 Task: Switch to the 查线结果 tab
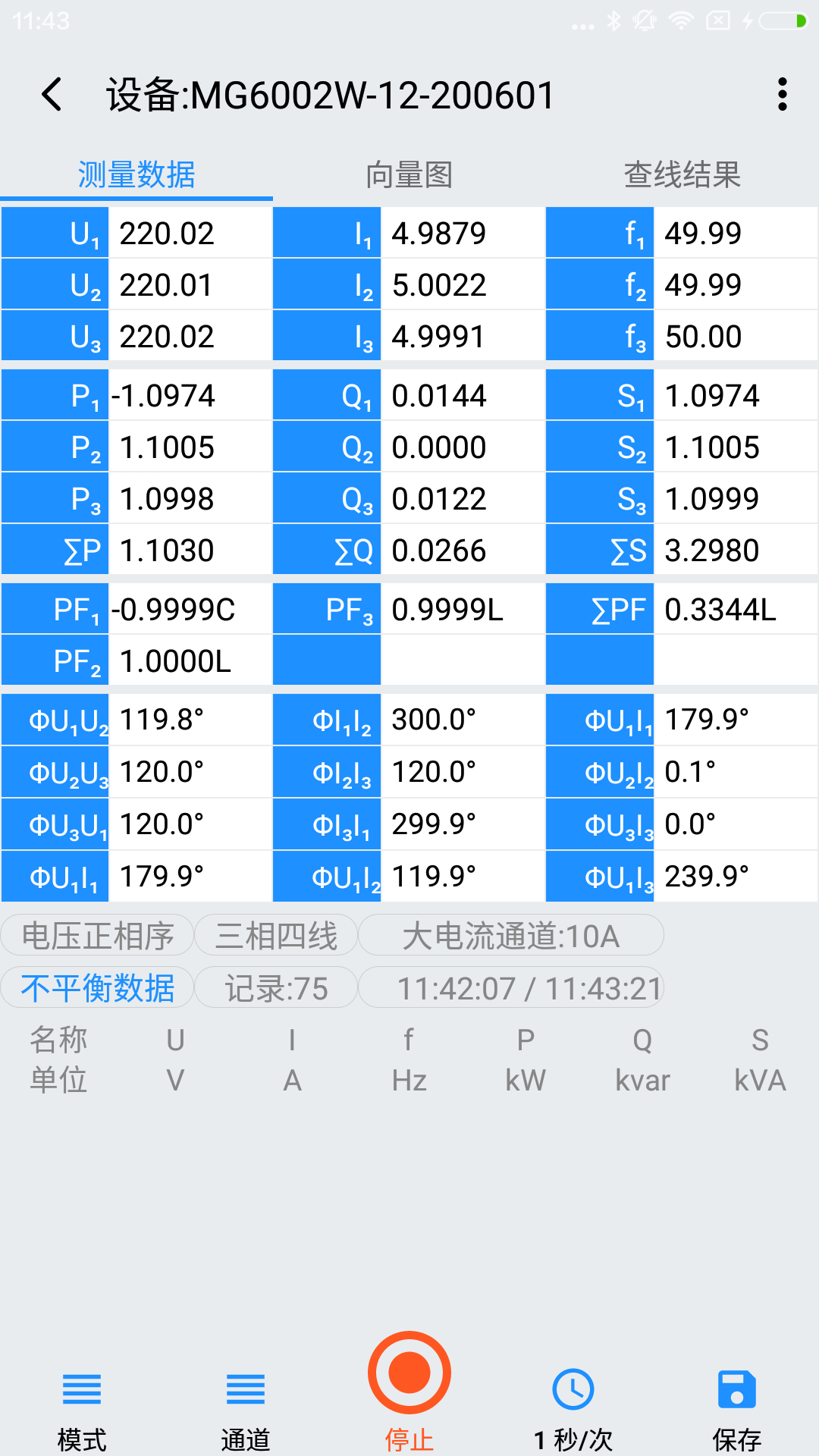point(682,174)
